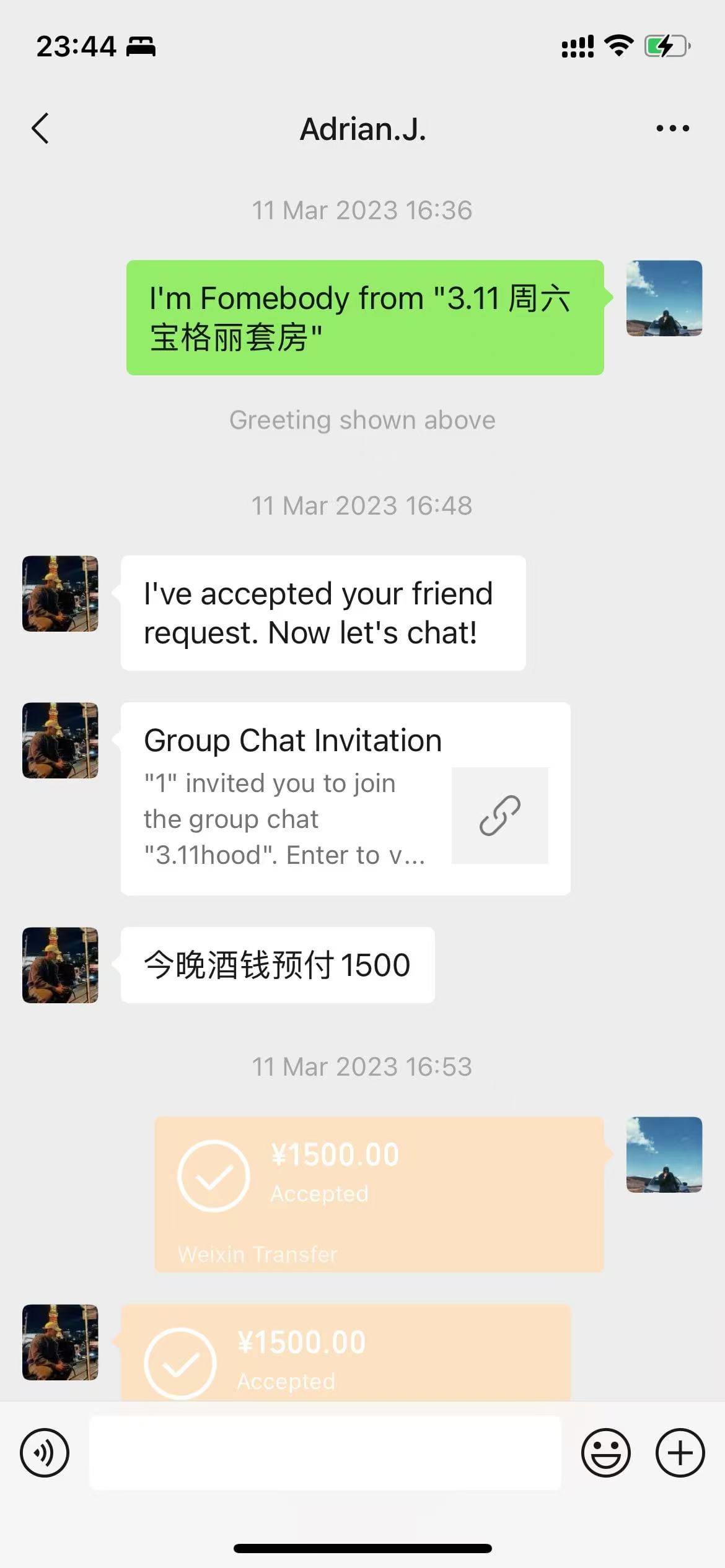Open the emoji sticker panel
725x1568 pixels.
(x=605, y=1453)
